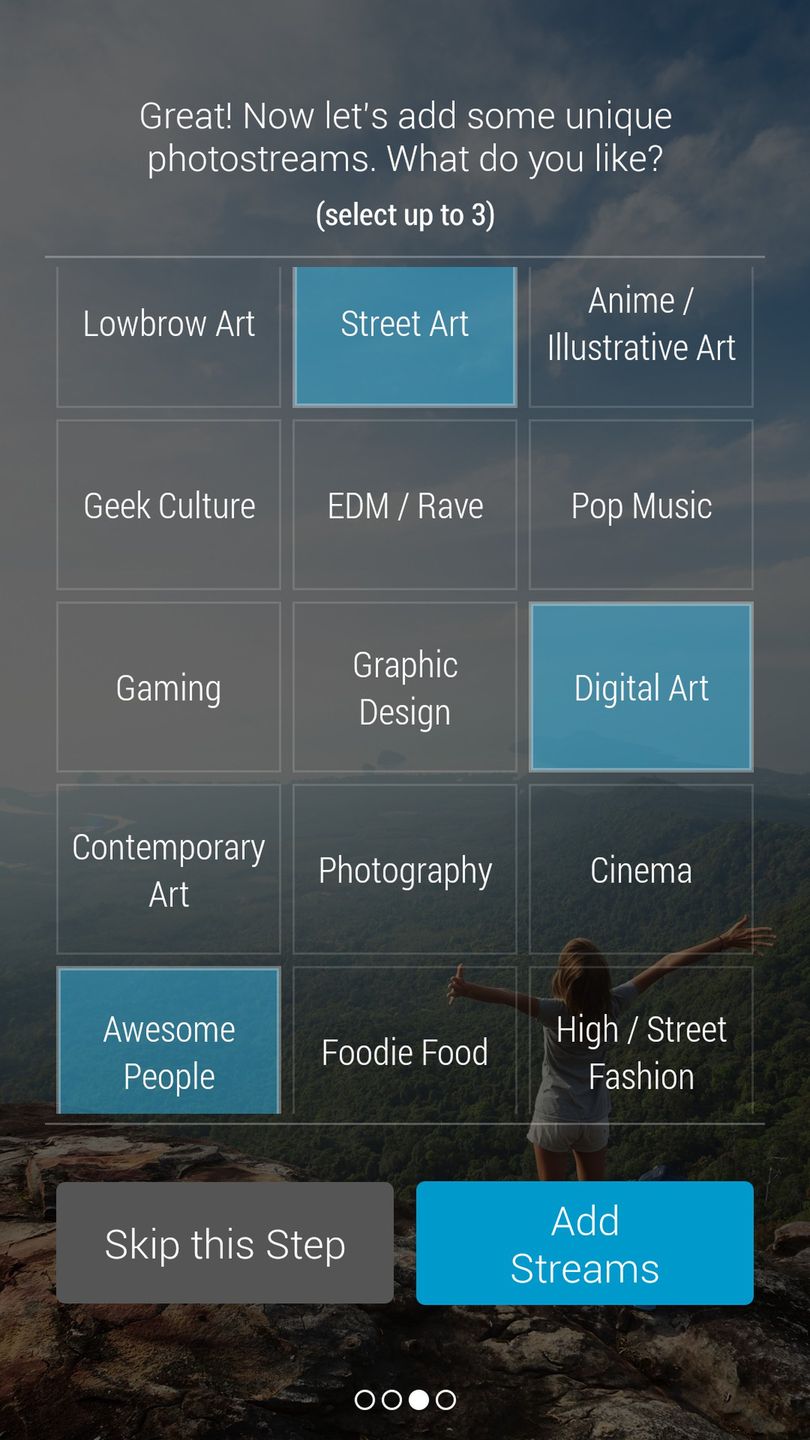
Task: Deselect Awesome People stream
Action: pyautogui.click(x=168, y=1040)
